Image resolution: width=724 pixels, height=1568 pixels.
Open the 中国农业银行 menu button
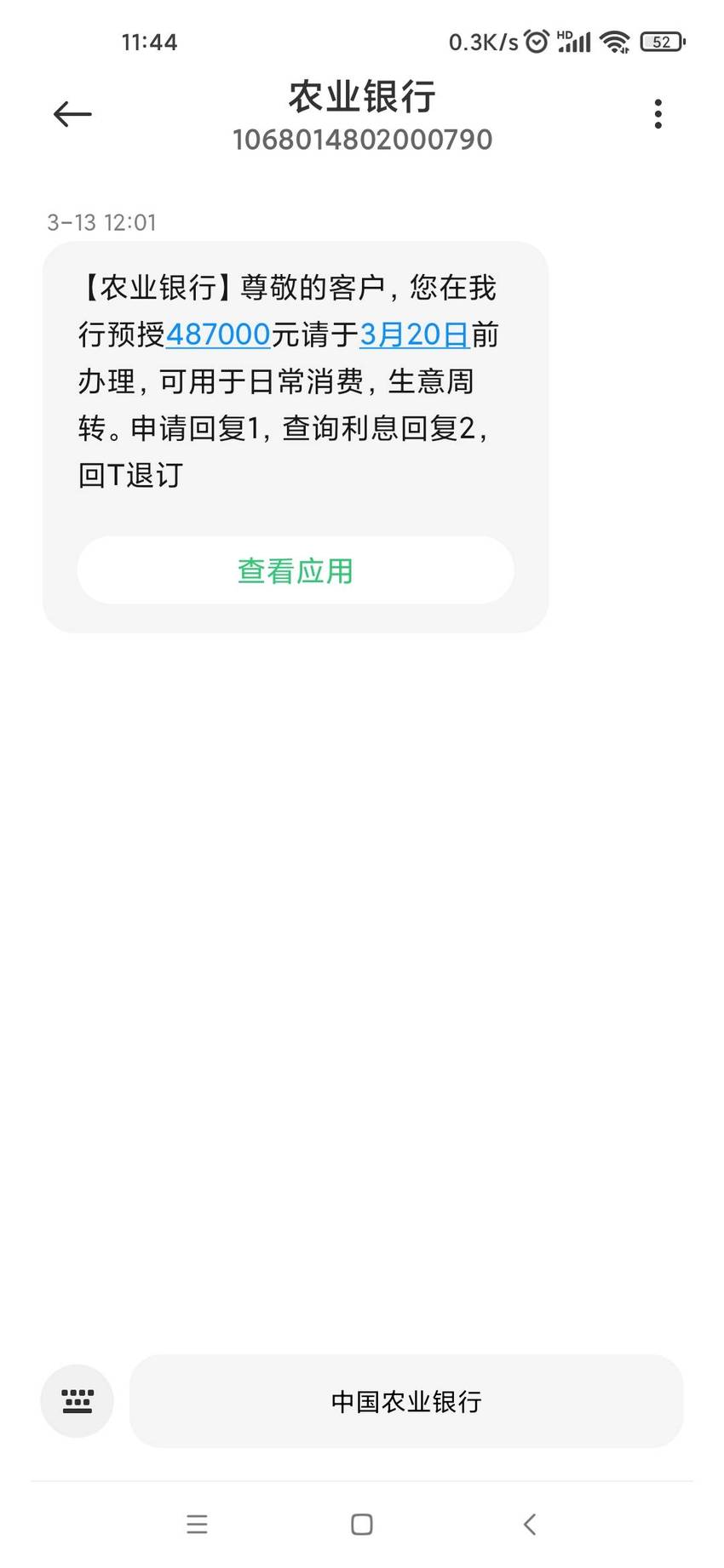coord(406,1401)
